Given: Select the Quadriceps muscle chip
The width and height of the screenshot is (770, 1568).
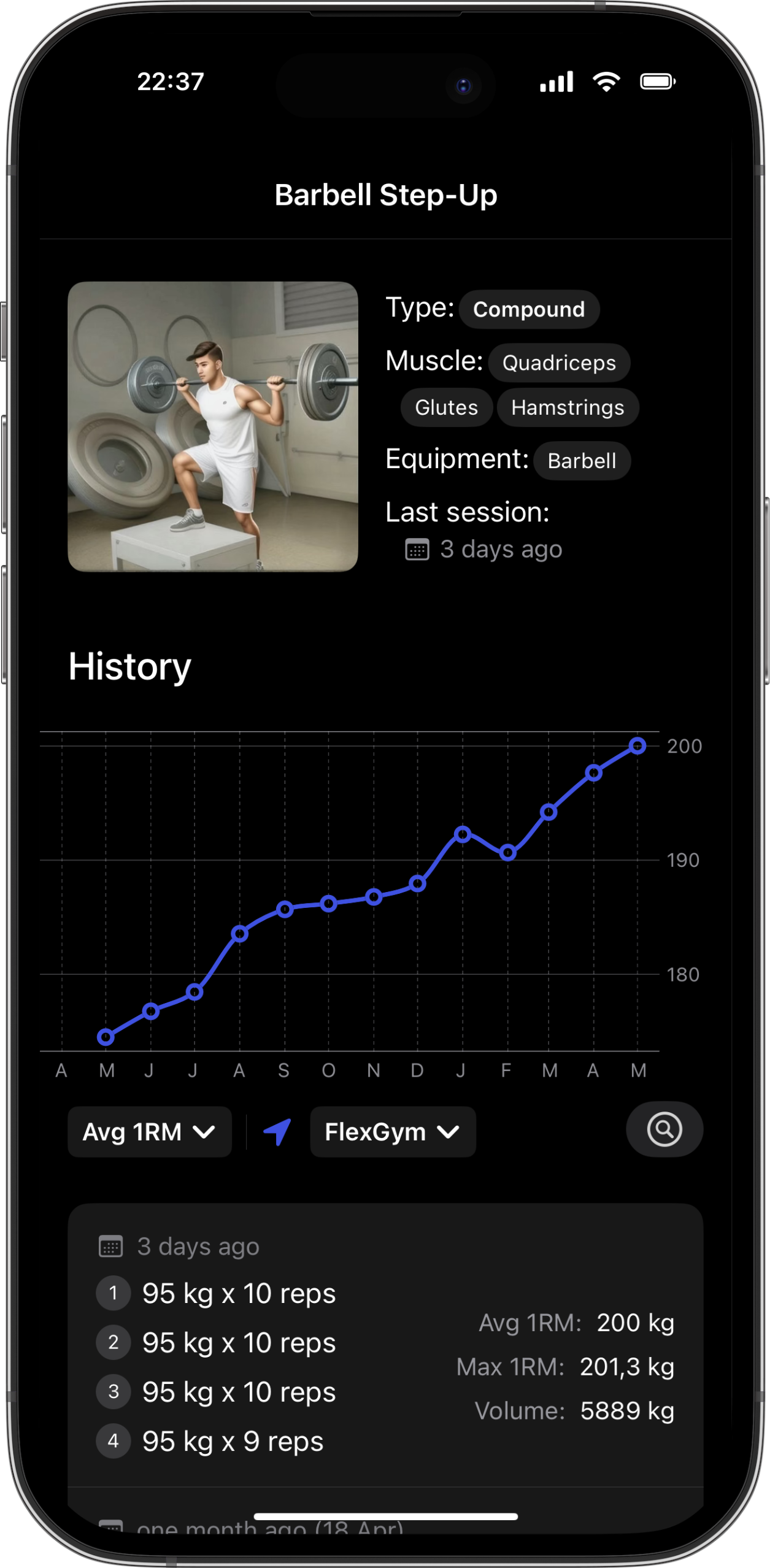Looking at the screenshot, I should pyautogui.click(x=558, y=363).
